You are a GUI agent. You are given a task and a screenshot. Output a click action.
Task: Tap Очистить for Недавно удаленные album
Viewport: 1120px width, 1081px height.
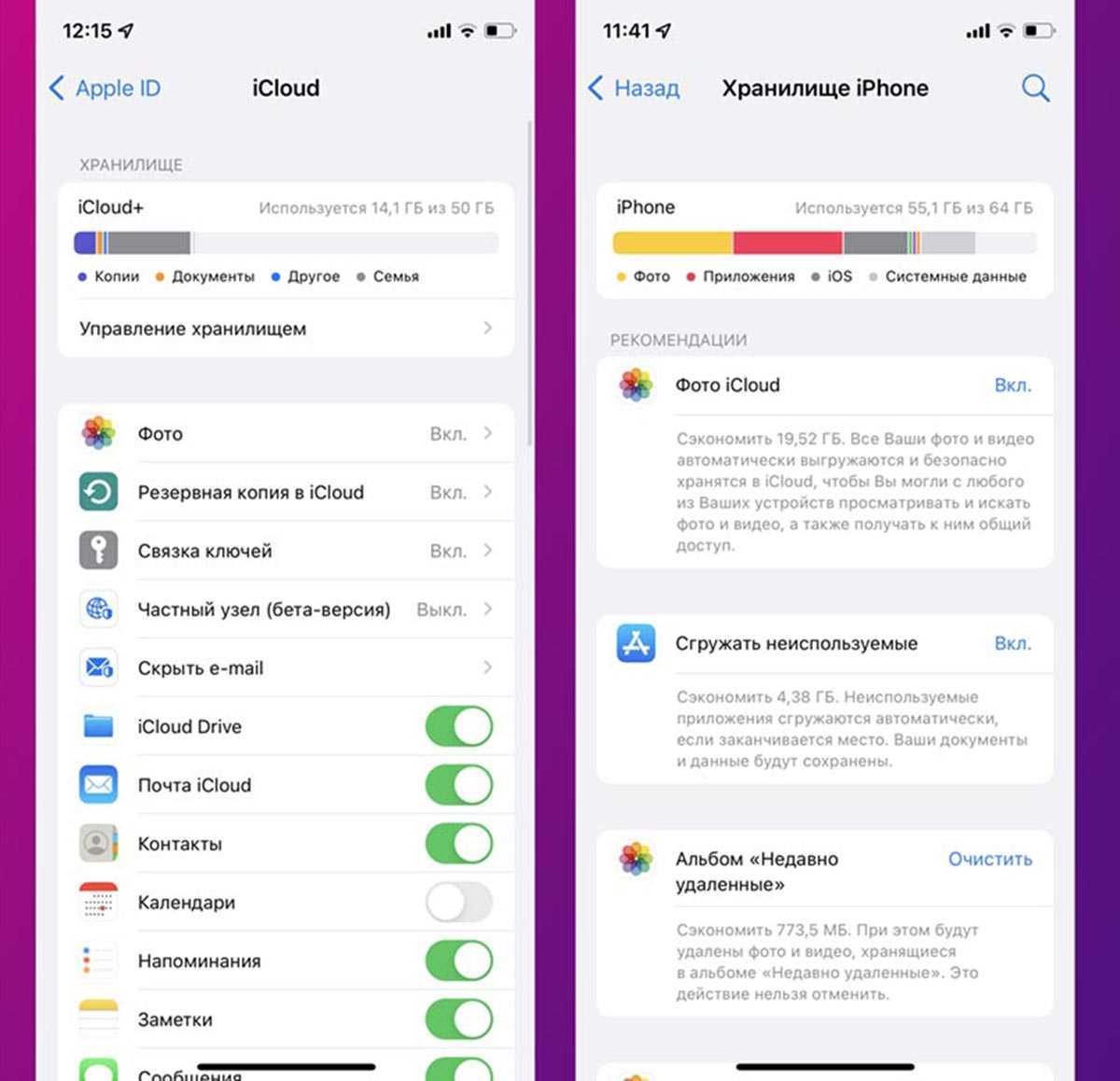coord(989,859)
